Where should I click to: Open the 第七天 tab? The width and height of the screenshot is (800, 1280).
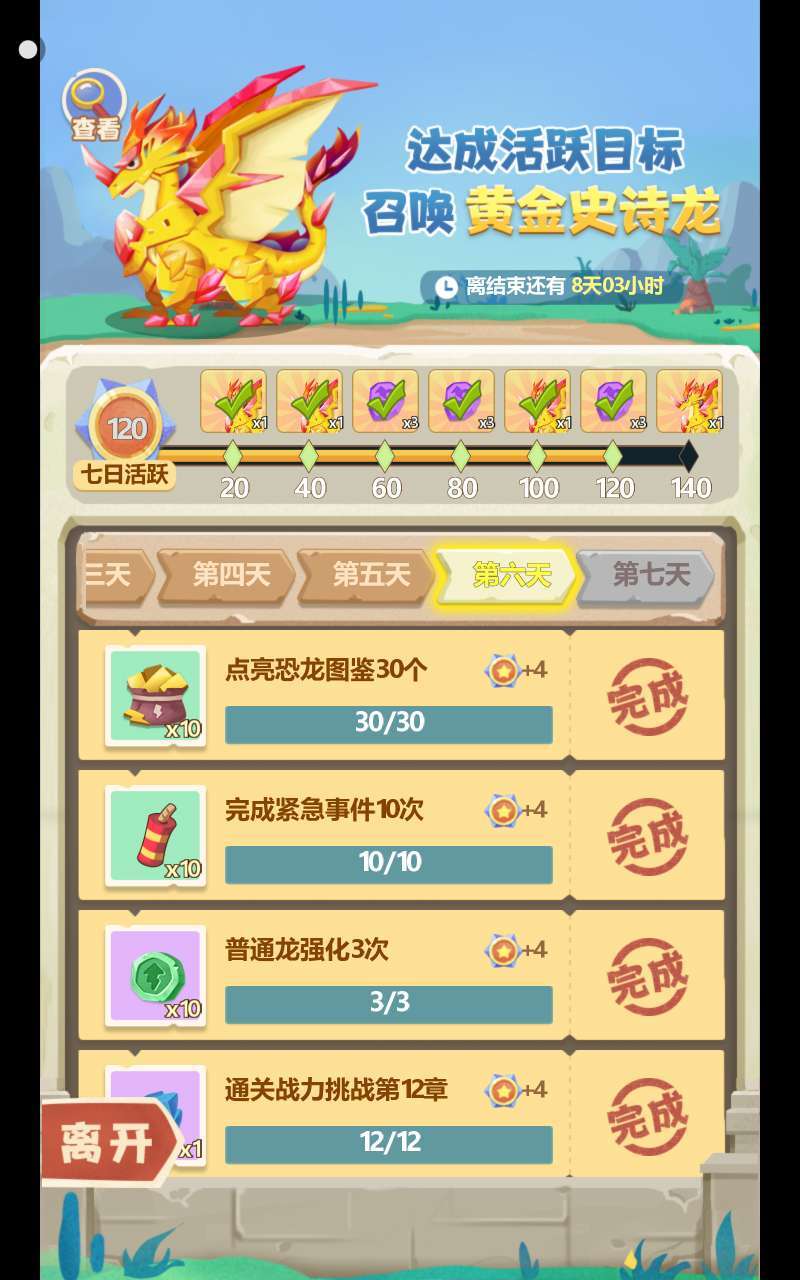[x=650, y=575]
